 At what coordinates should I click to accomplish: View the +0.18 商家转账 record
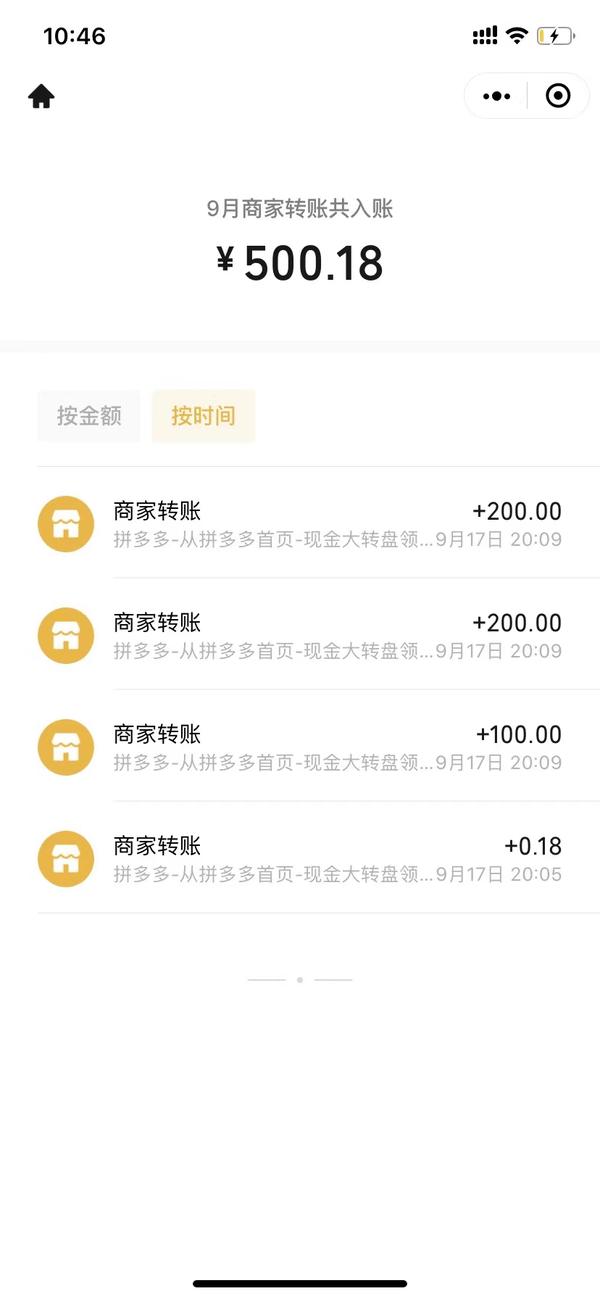tap(300, 858)
